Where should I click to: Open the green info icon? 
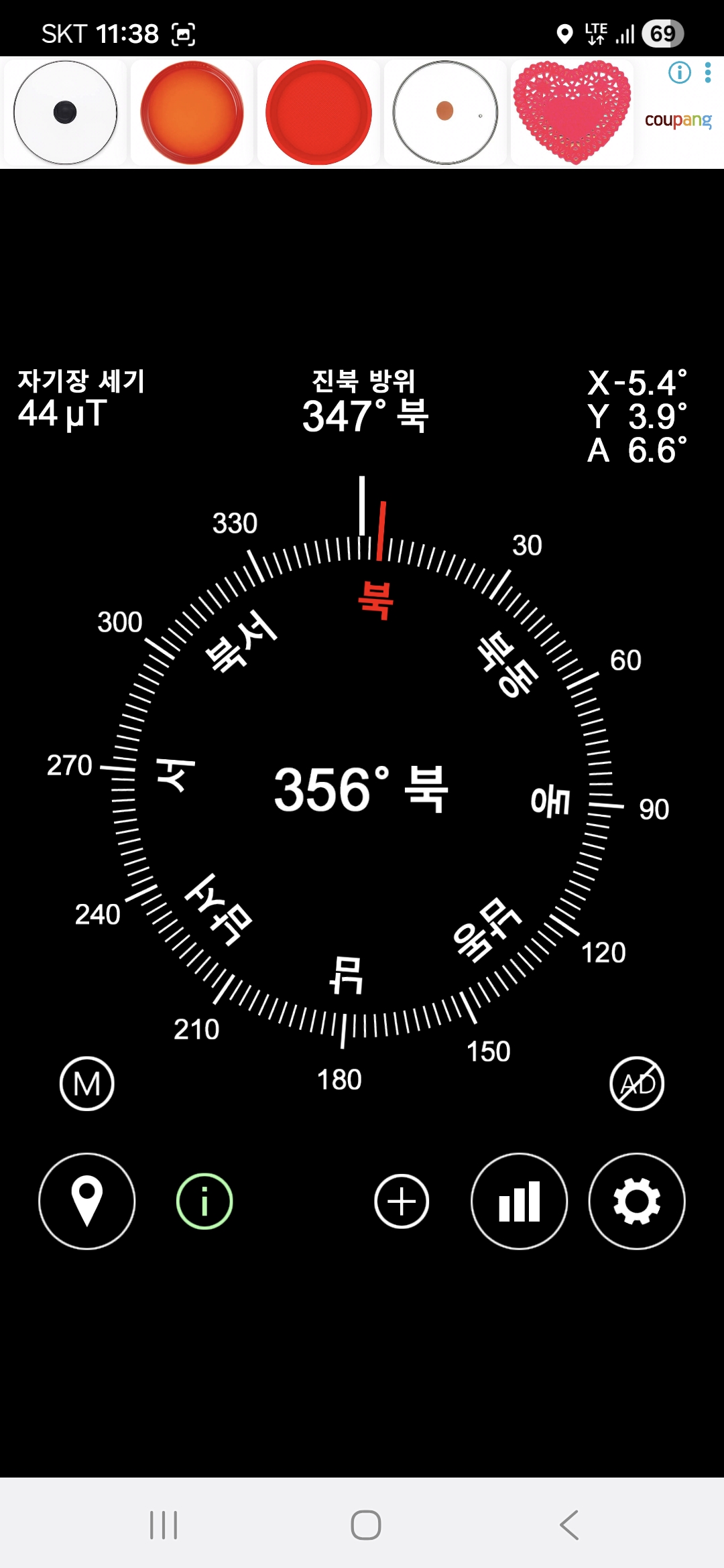coord(204,1201)
